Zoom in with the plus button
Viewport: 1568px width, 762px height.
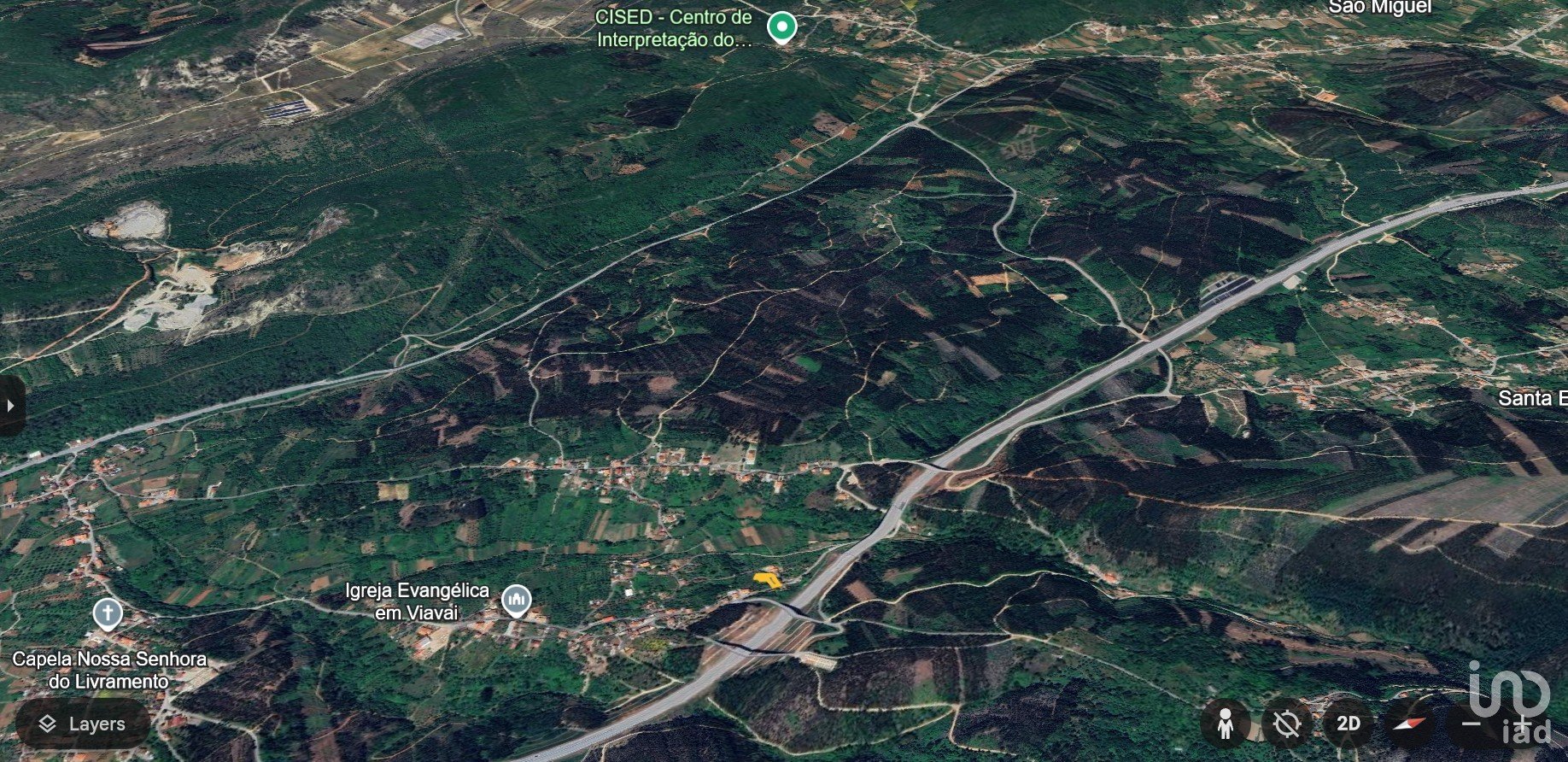coord(1523,724)
